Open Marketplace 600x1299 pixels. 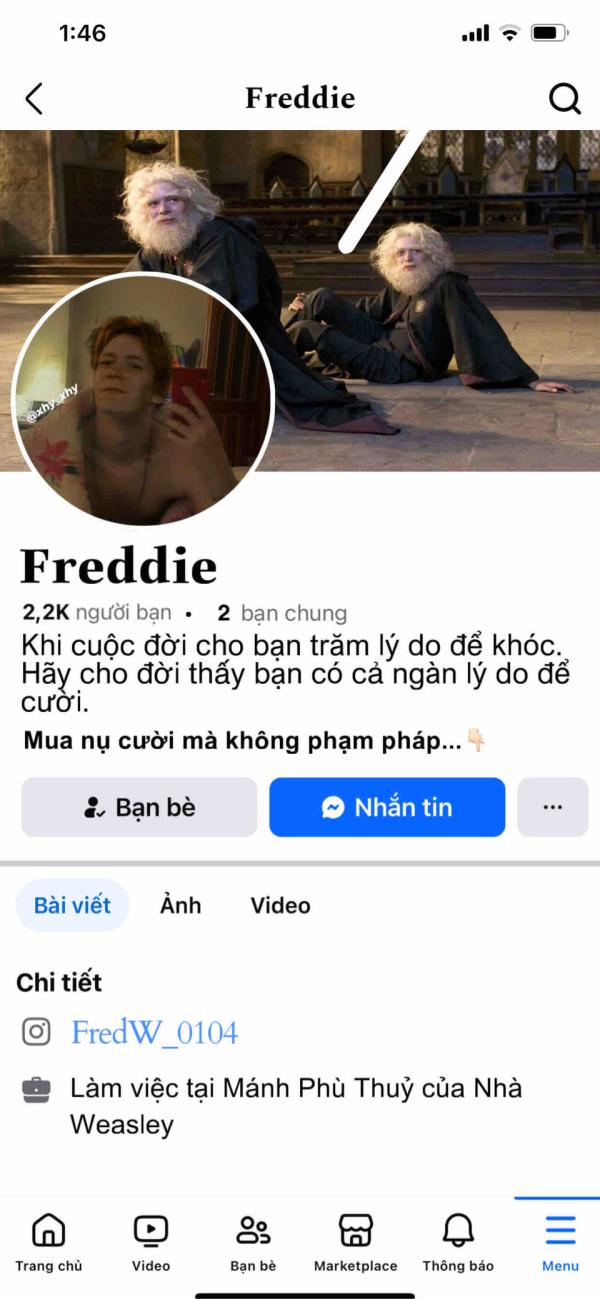tap(355, 1242)
